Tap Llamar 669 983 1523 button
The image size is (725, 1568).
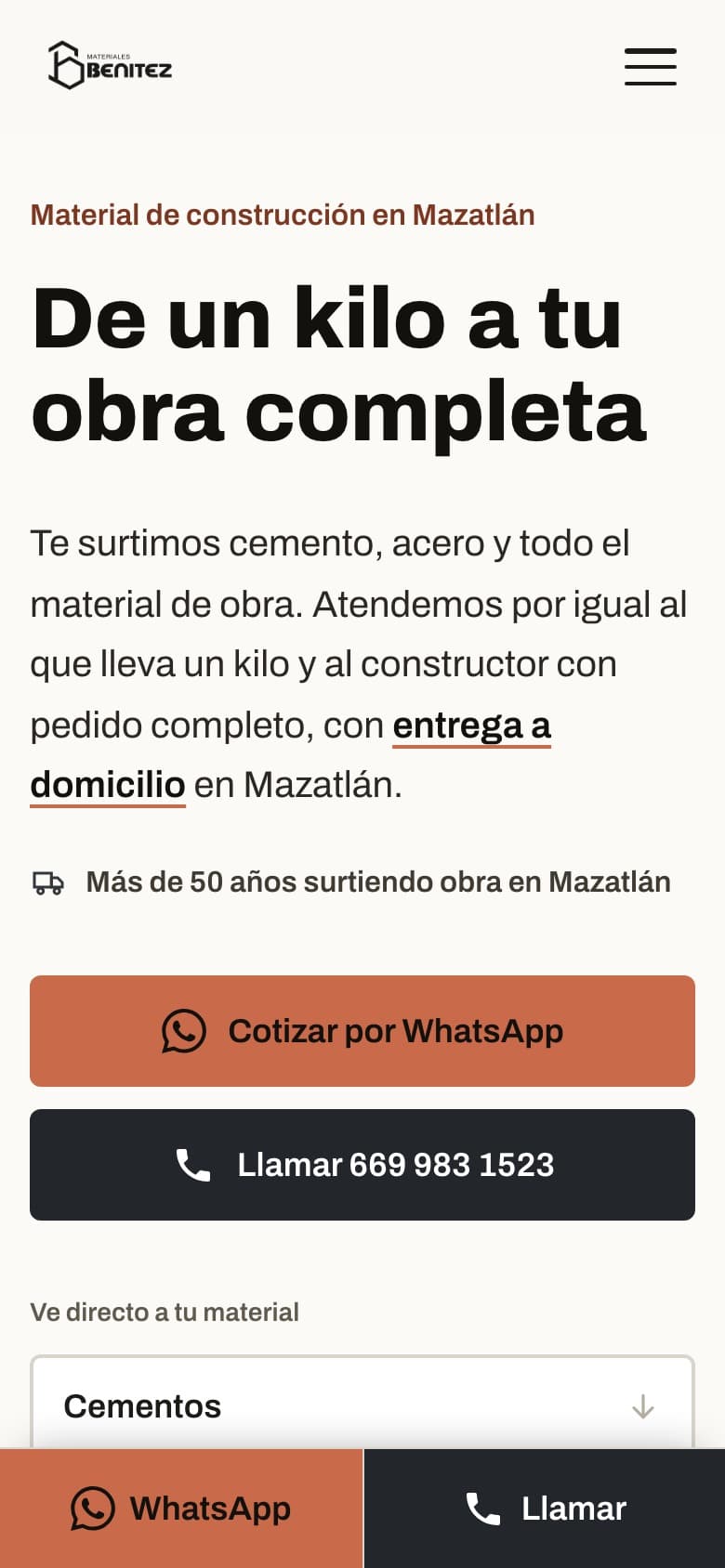click(362, 1165)
